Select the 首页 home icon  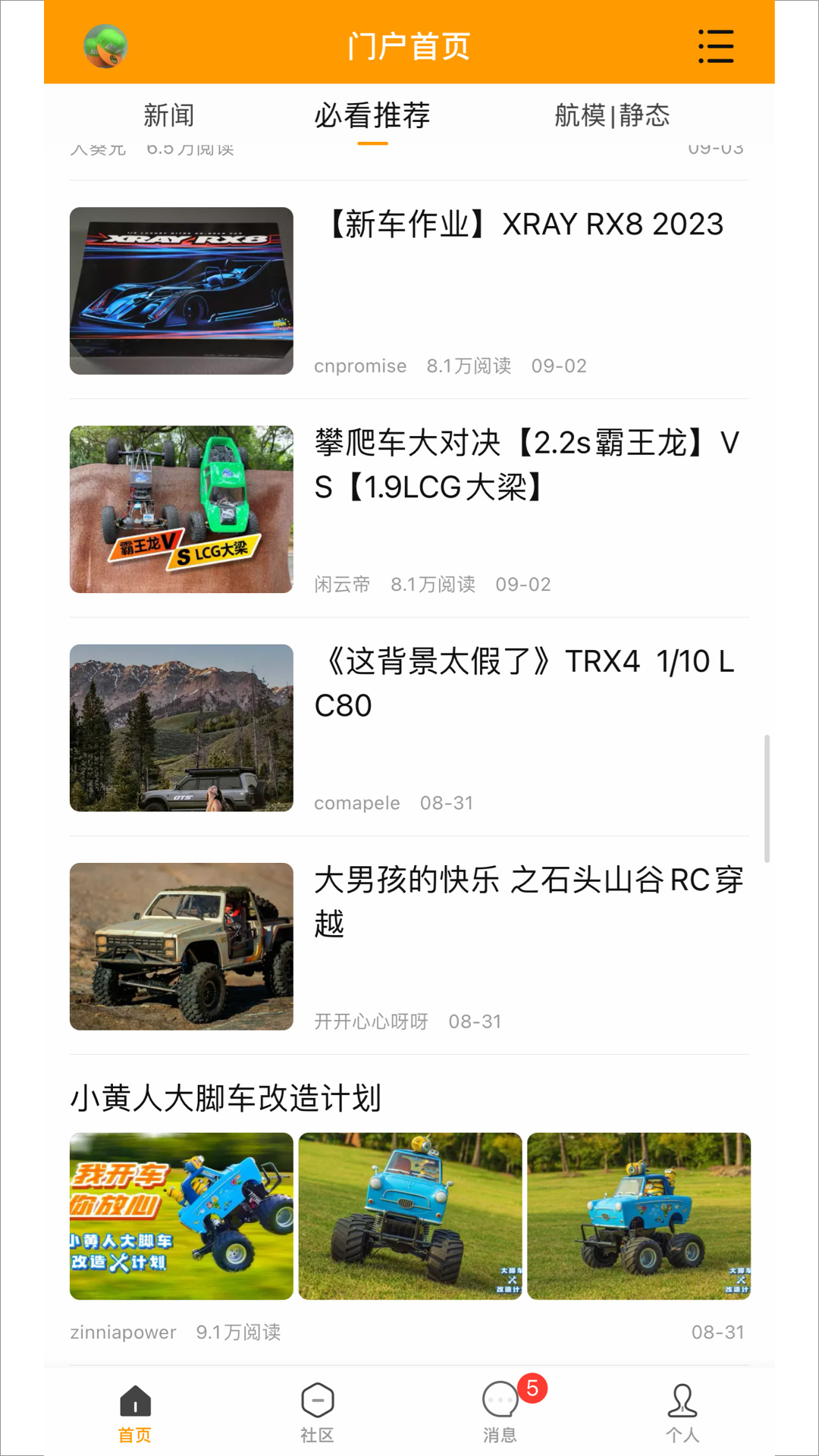click(135, 1407)
